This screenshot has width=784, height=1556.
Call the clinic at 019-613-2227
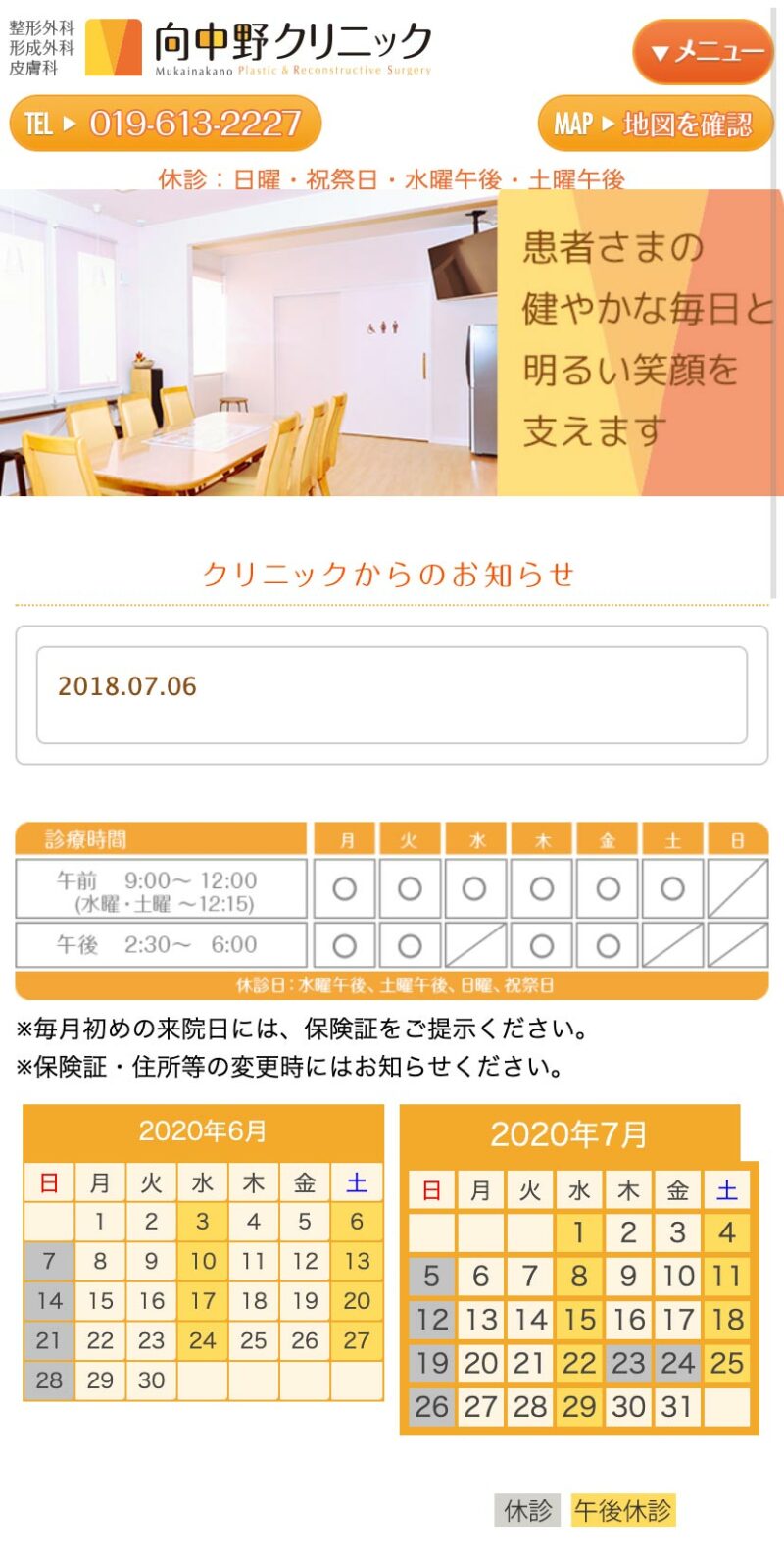(166, 124)
